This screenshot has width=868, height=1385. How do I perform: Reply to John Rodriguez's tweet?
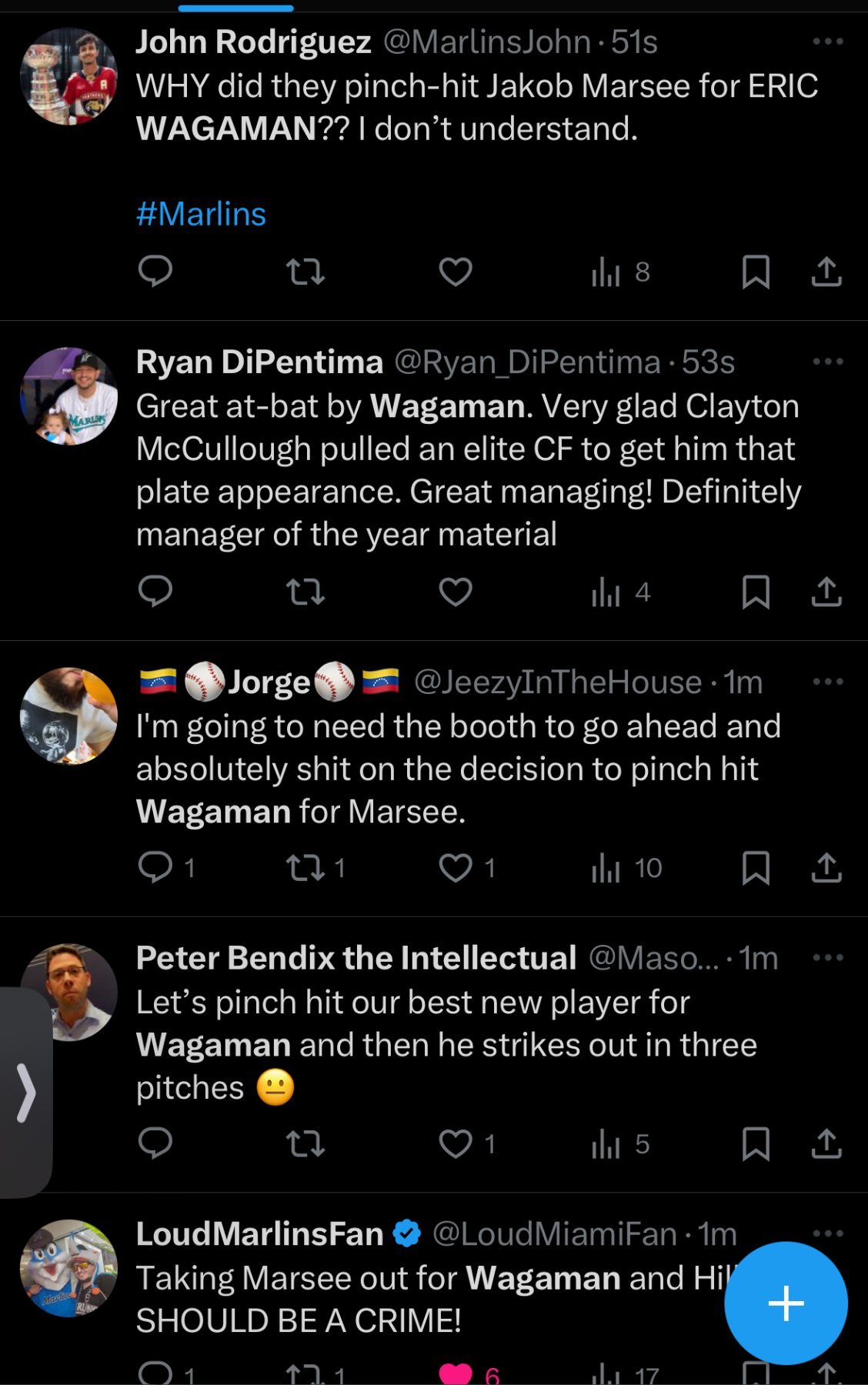tap(155, 272)
